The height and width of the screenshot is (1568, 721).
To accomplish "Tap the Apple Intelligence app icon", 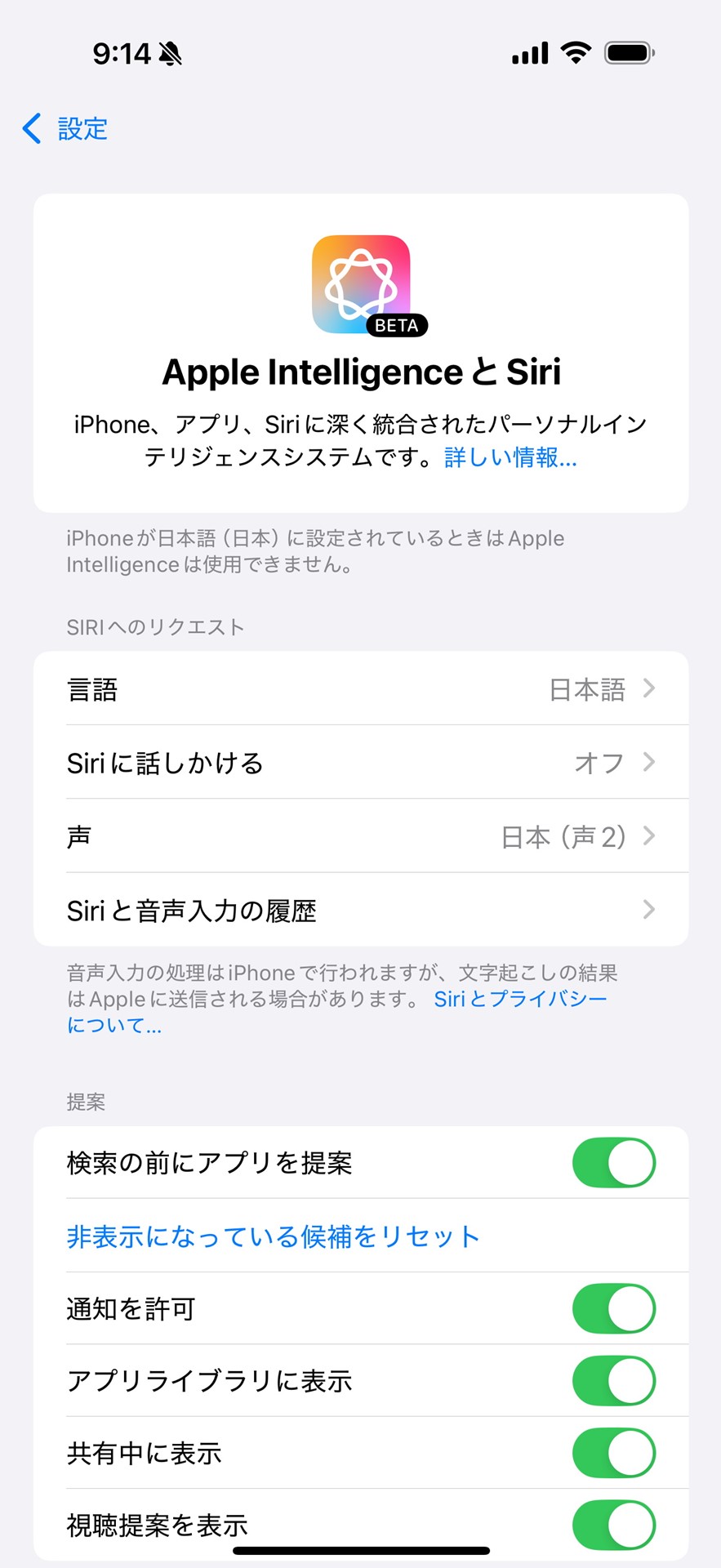I will [360, 282].
